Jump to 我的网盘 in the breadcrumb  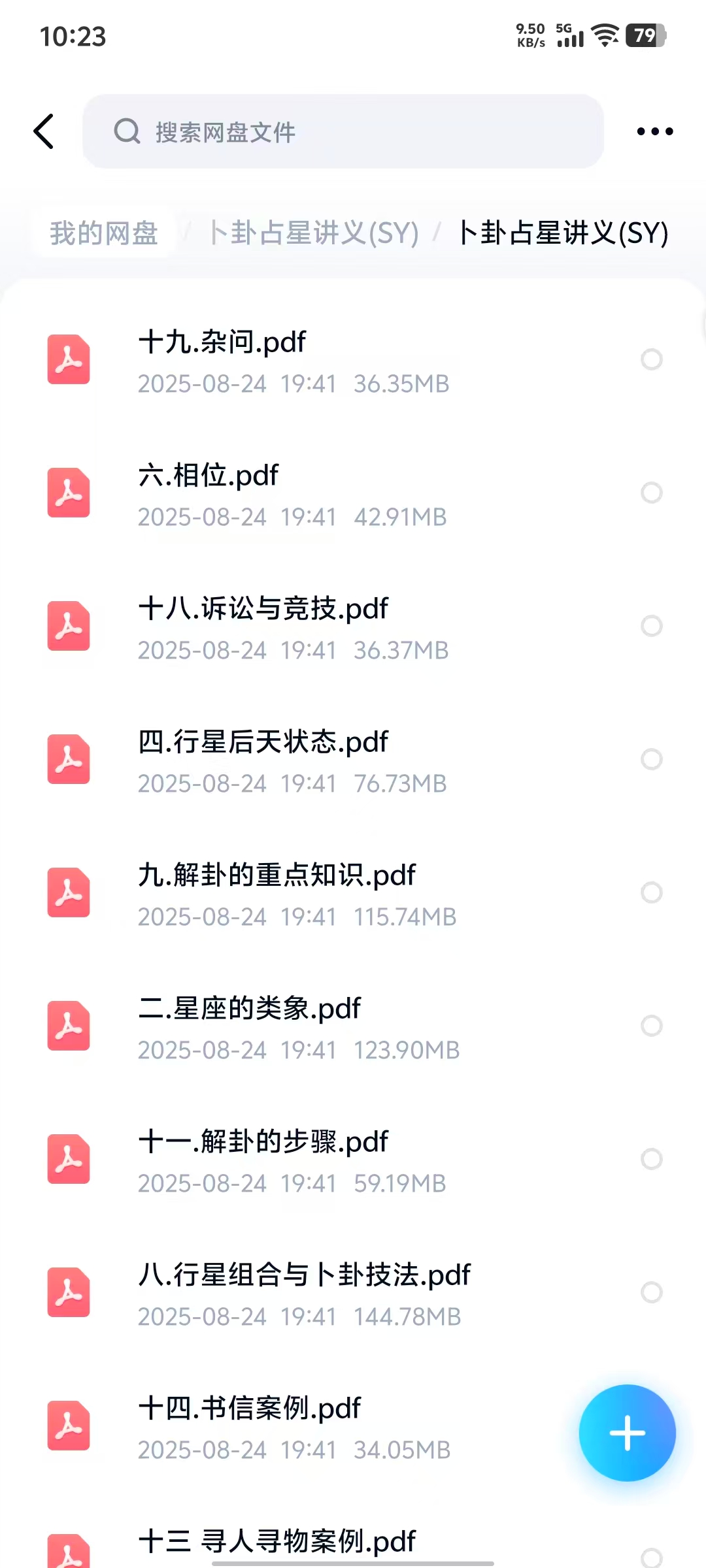[104, 233]
